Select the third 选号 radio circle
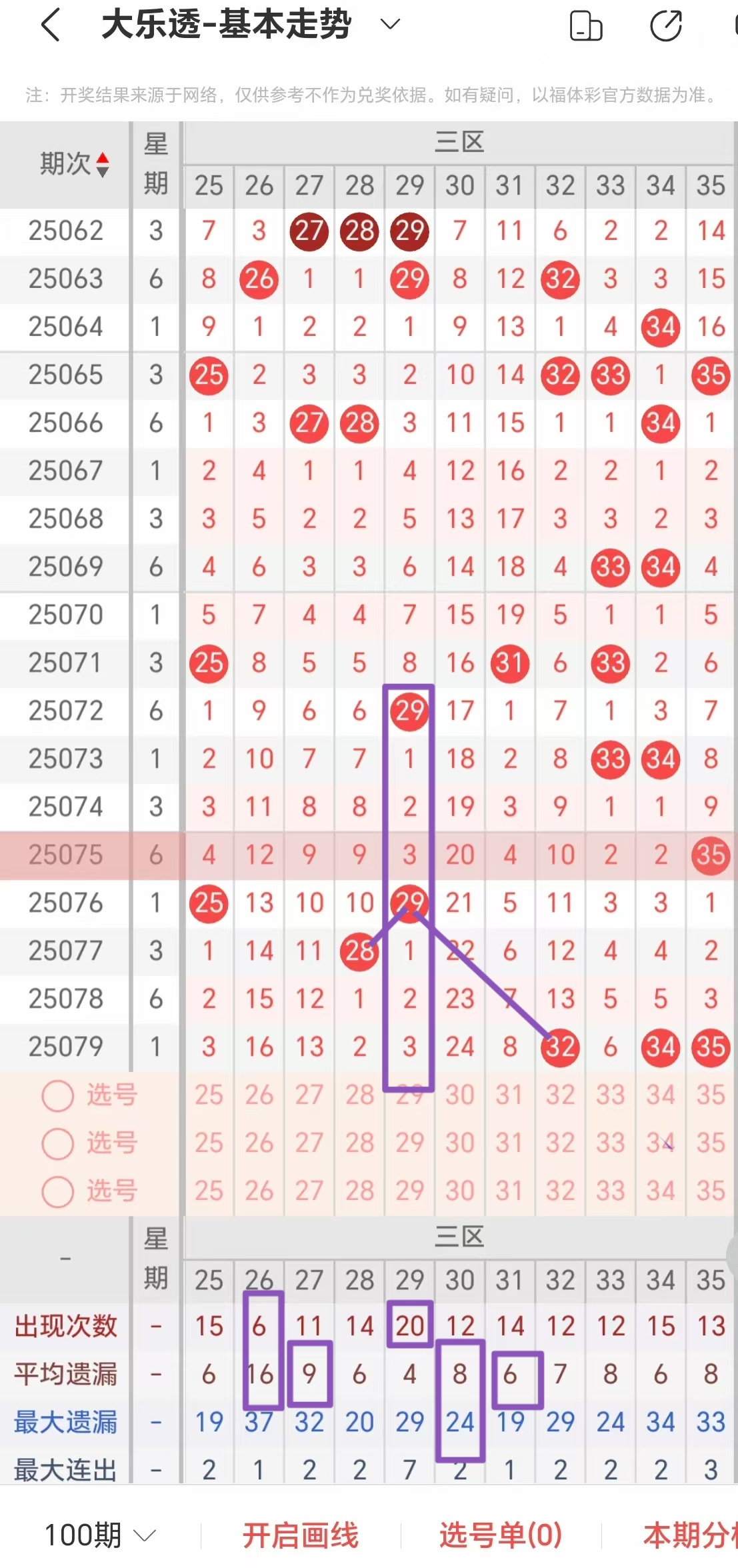Viewport: 738px width, 1568px height. click(x=57, y=1191)
